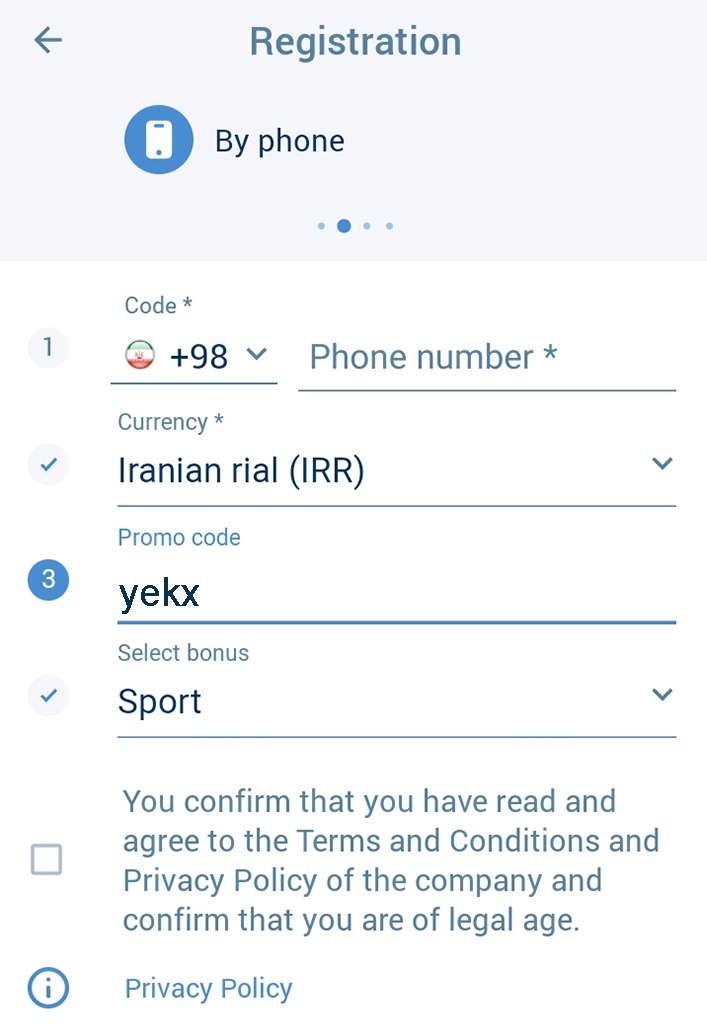
Task: Check the Terms and Conditions agreement box
Action: pyautogui.click(x=46, y=859)
